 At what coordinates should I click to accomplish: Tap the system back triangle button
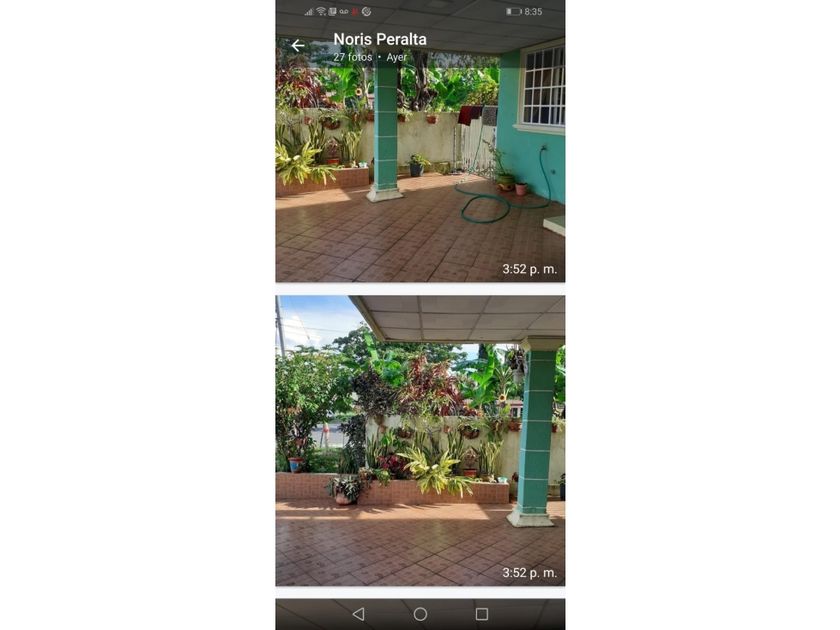click(x=359, y=614)
